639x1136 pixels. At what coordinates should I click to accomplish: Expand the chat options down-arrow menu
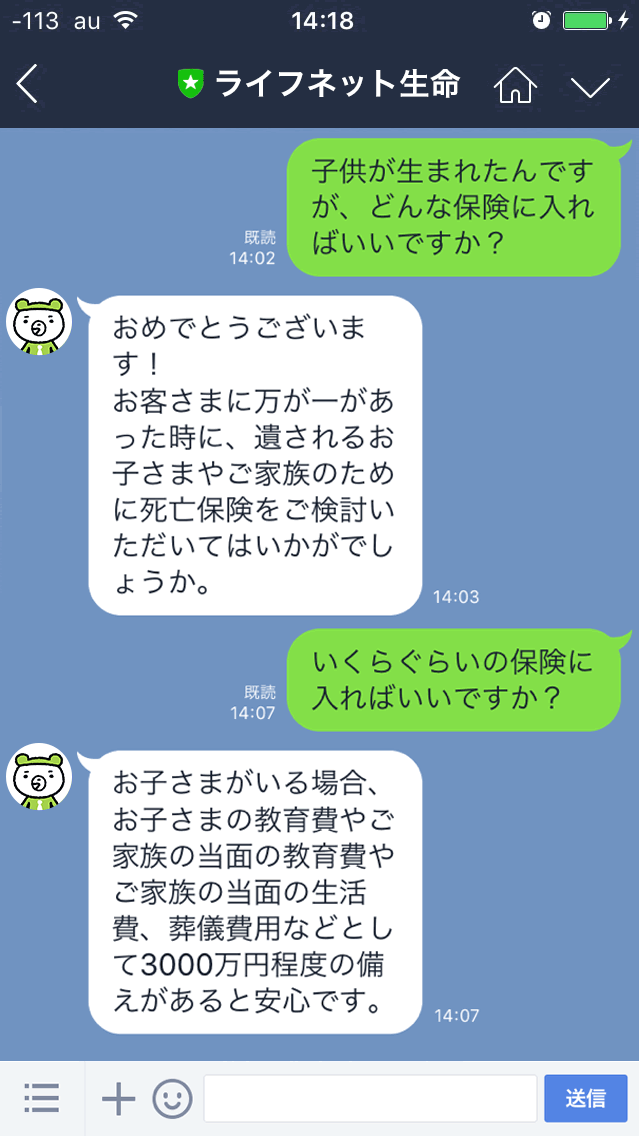pos(590,87)
